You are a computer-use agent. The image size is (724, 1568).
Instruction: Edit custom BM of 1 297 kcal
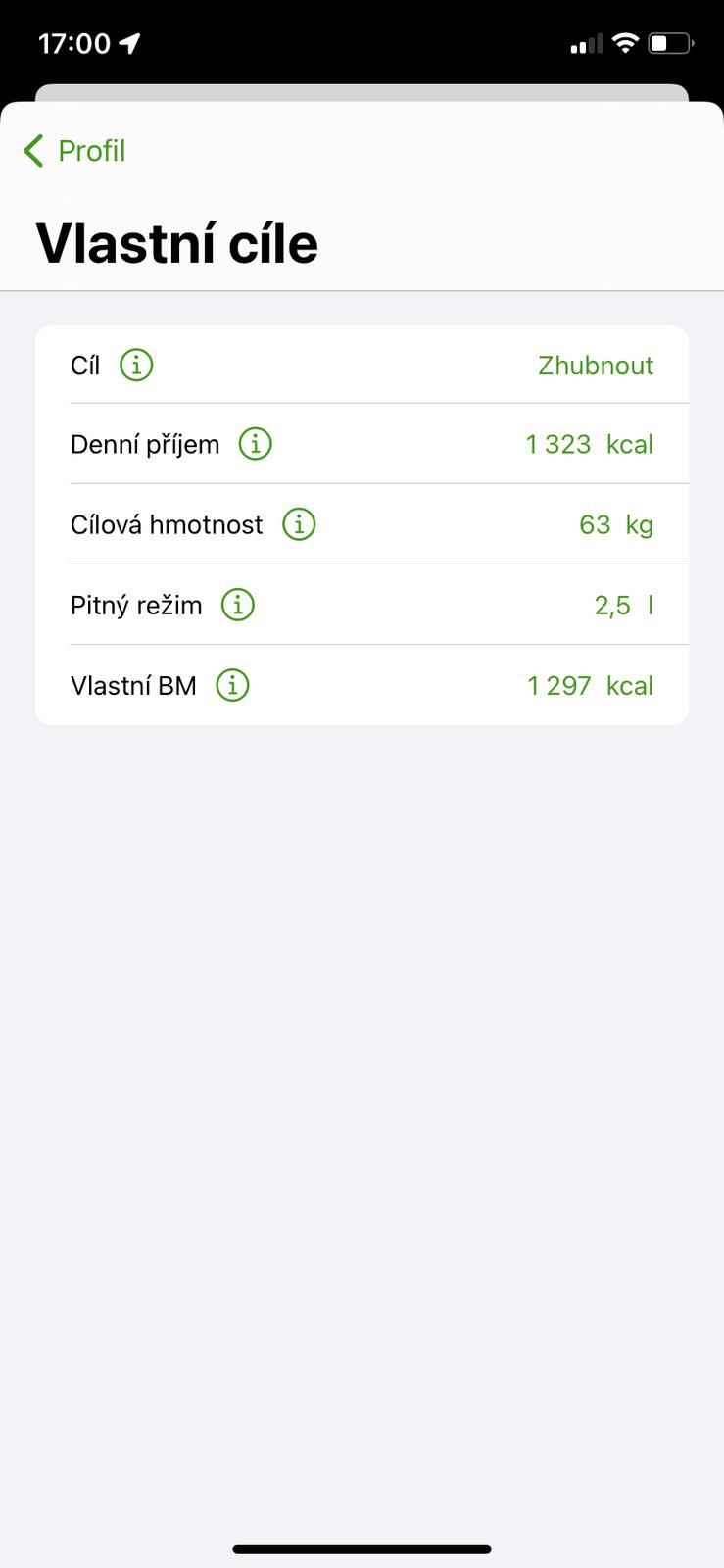(590, 686)
